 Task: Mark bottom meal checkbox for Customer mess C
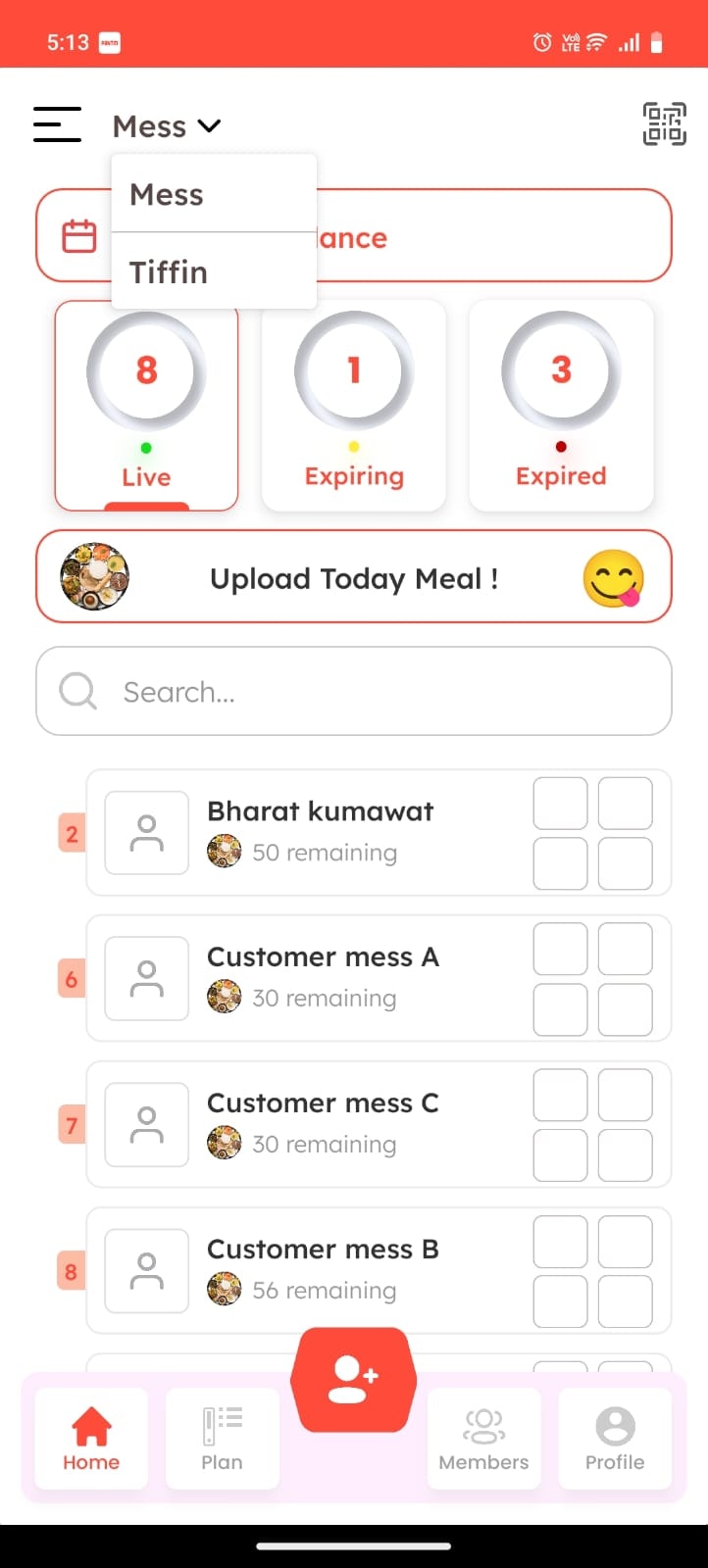(x=560, y=1153)
